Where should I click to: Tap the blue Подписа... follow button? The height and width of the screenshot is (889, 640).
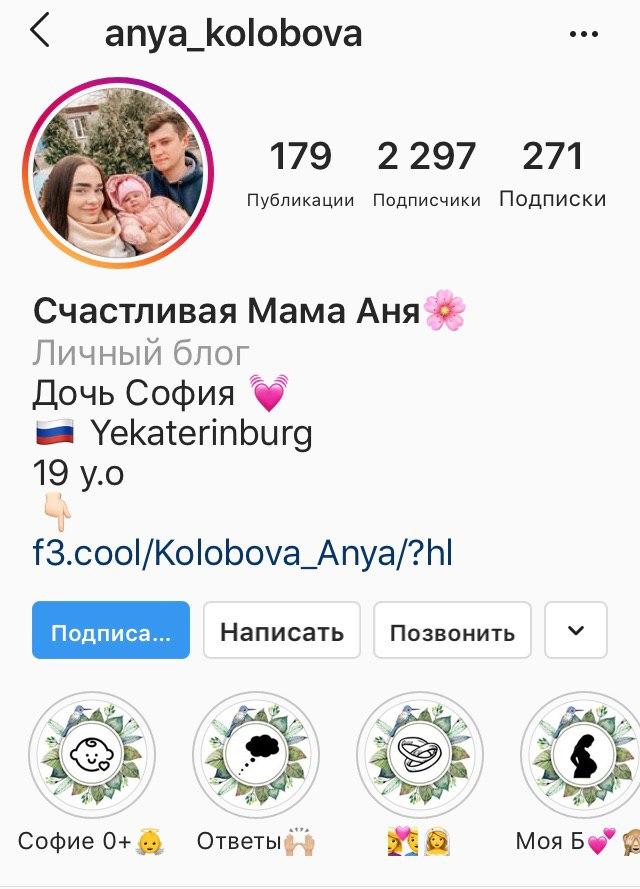[x=111, y=631]
